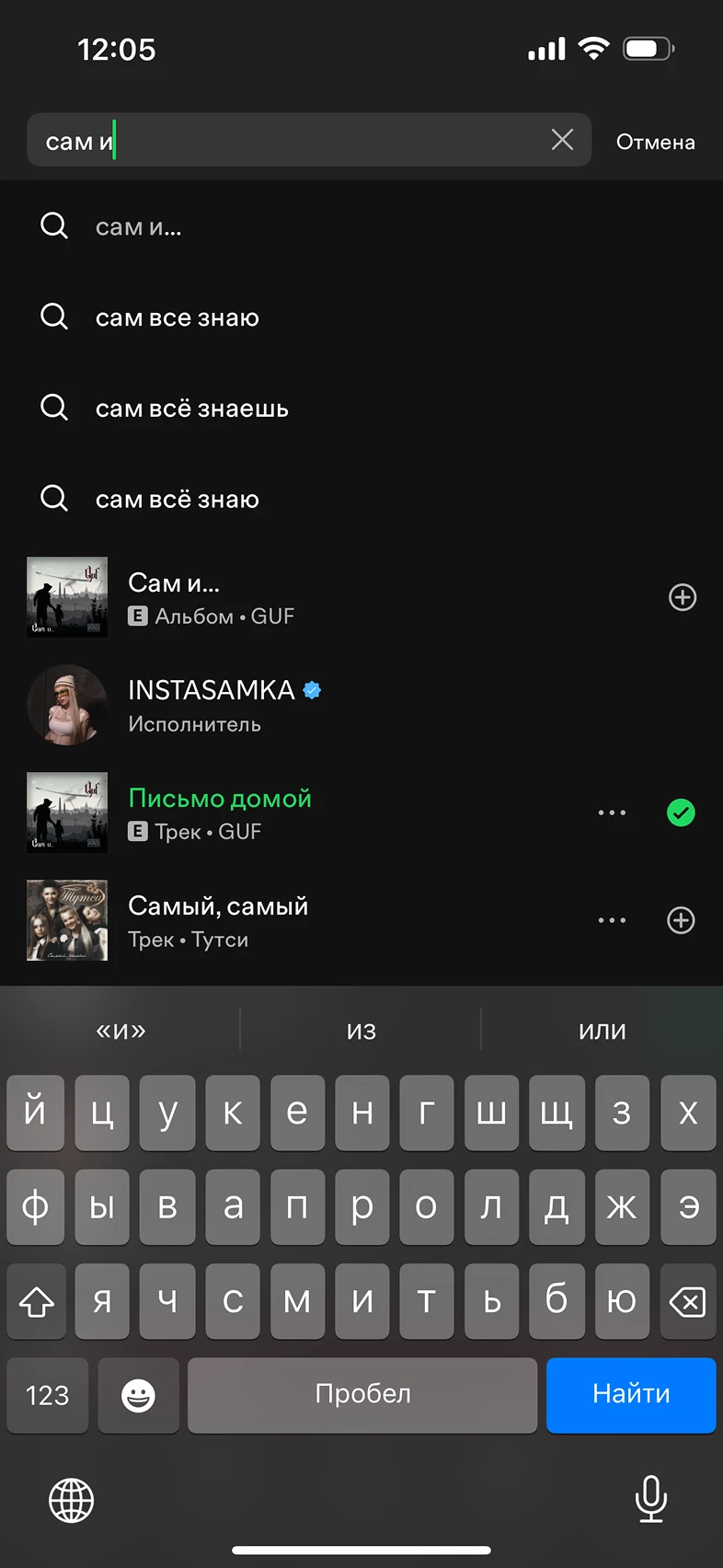Tap the microphone icon for voice input
Viewport: 723px width, 1568px height.
click(x=651, y=1500)
